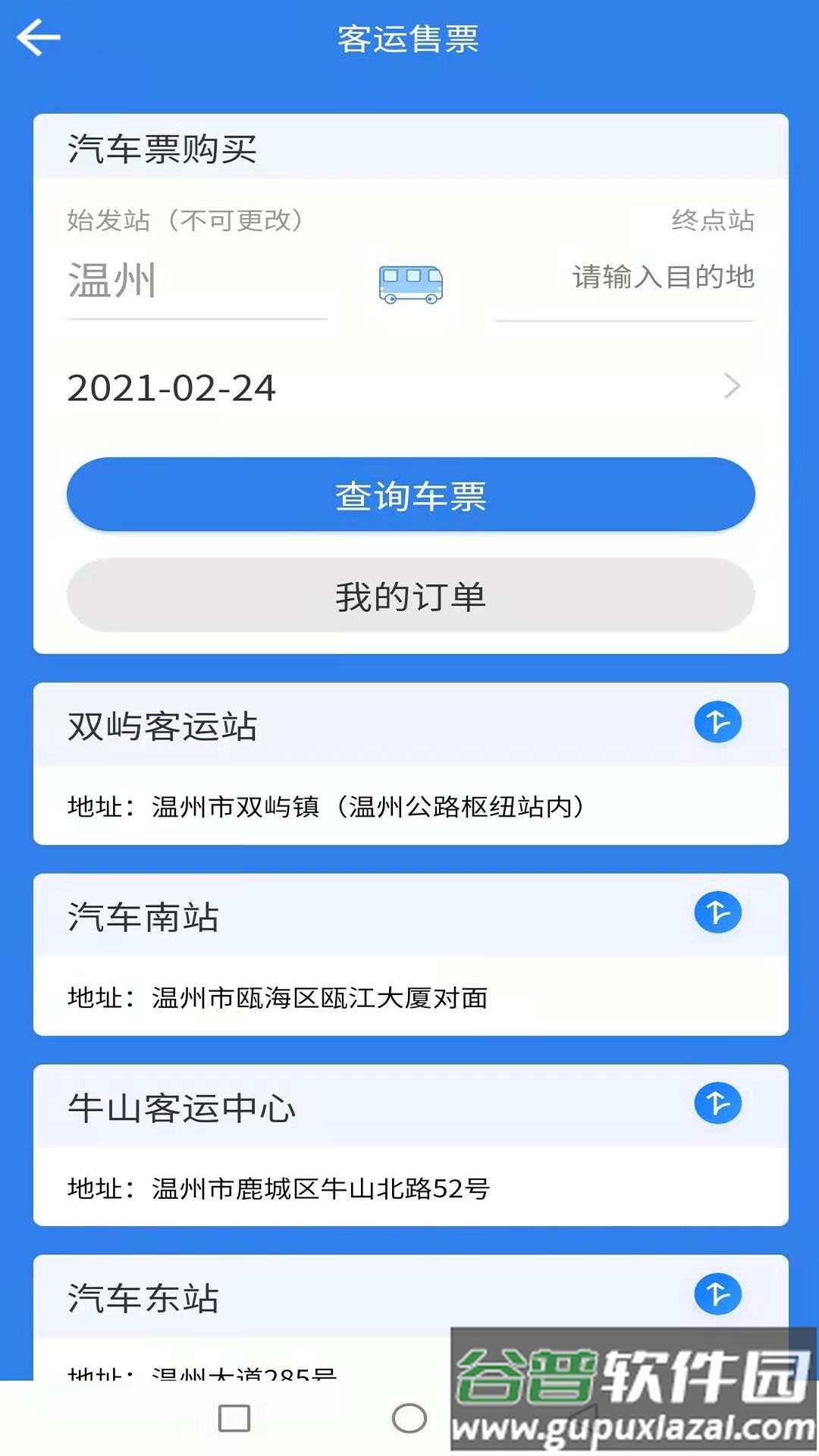The width and height of the screenshot is (819, 1456).
Task: Tap the blue bus icon between stations
Action: click(x=409, y=282)
